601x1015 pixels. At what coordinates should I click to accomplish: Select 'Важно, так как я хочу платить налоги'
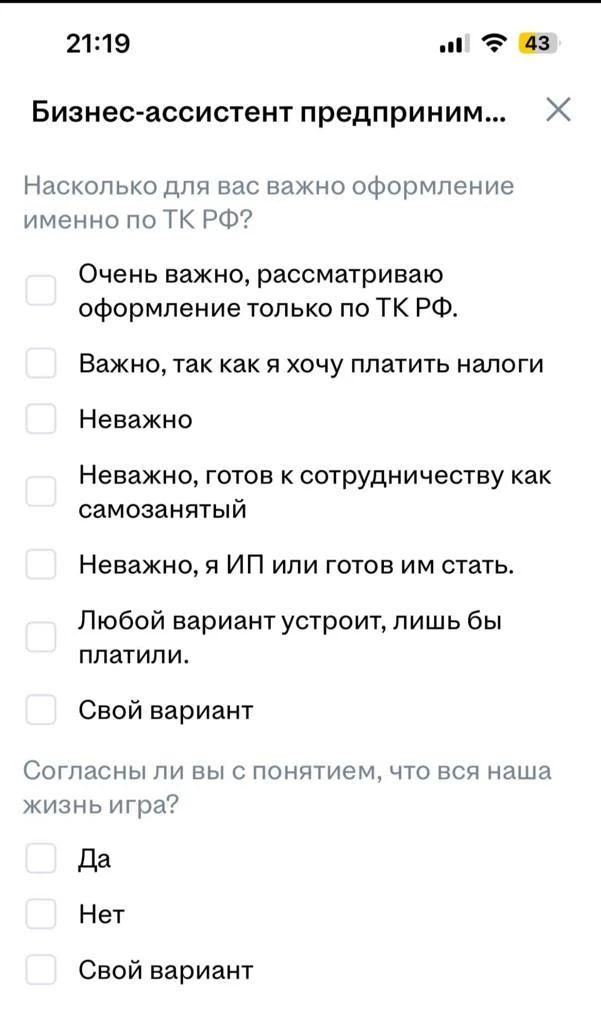pyautogui.click(x=40, y=364)
